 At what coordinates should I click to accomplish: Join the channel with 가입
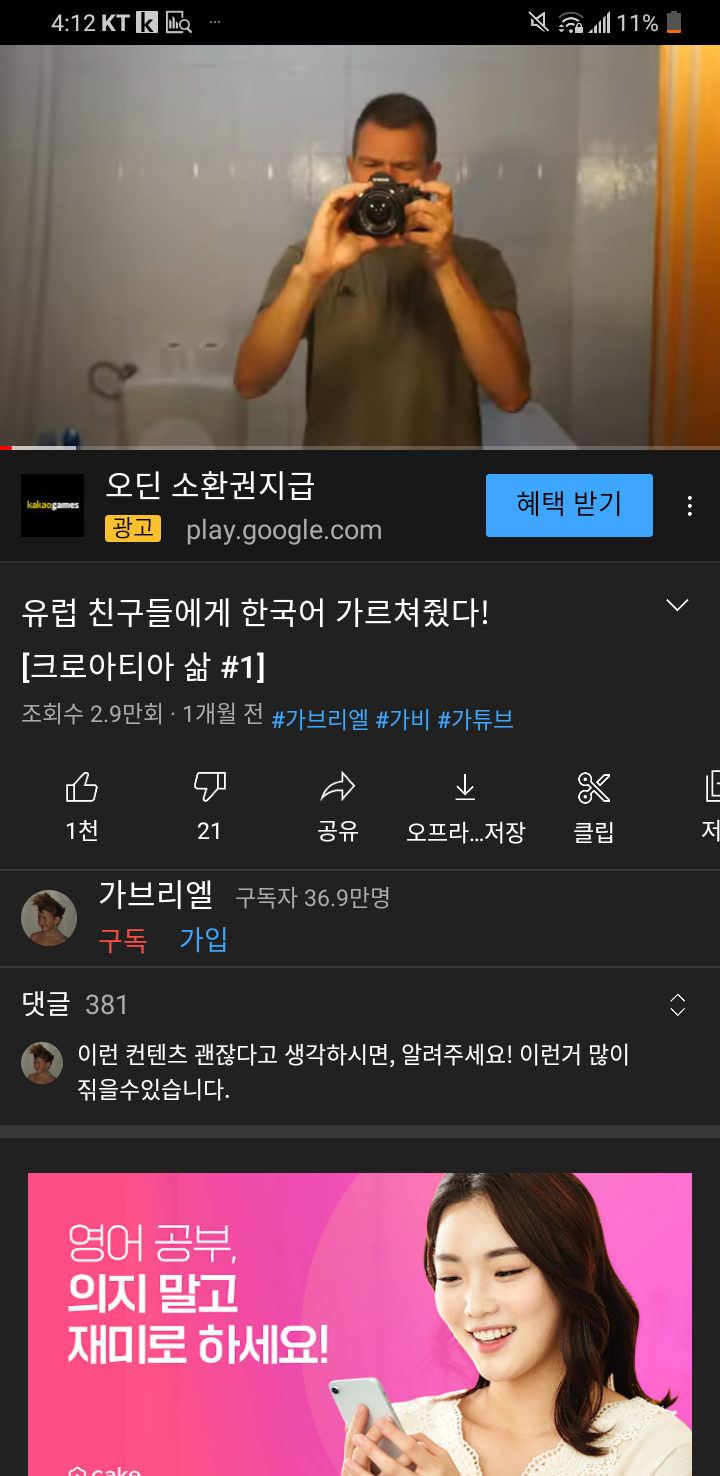[x=204, y=940]
